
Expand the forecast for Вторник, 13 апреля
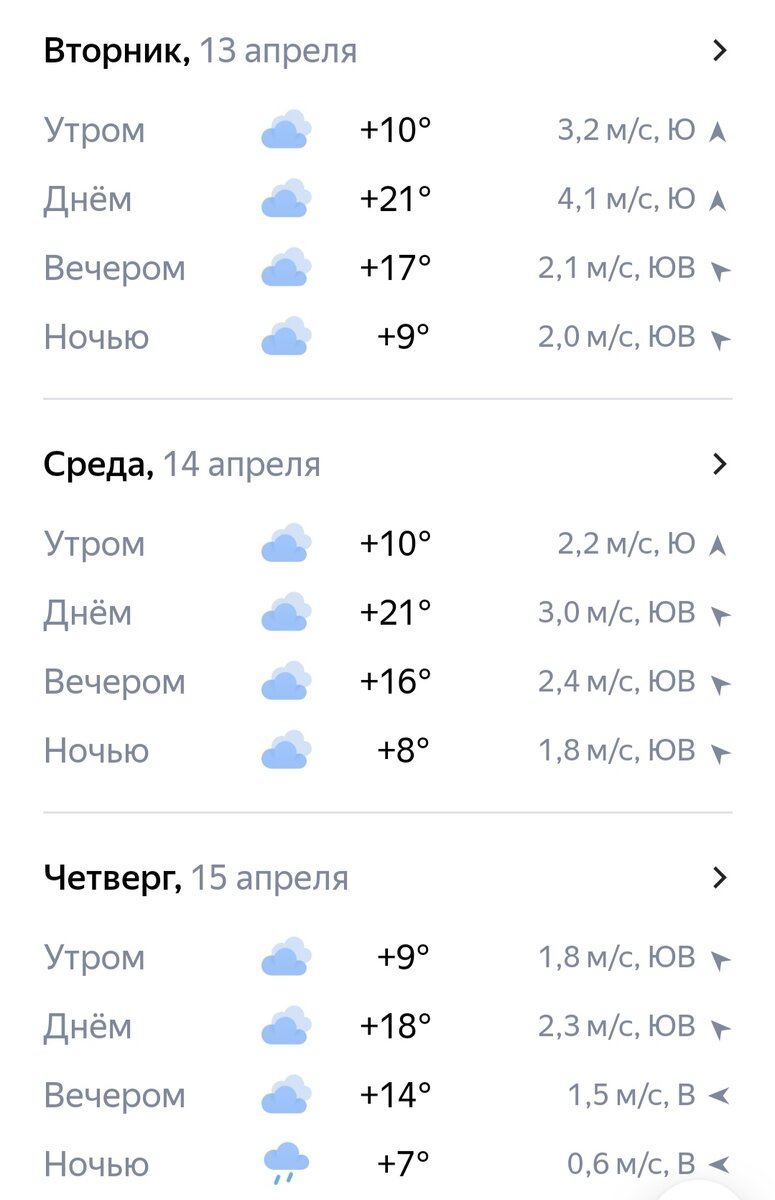point(719,50)
